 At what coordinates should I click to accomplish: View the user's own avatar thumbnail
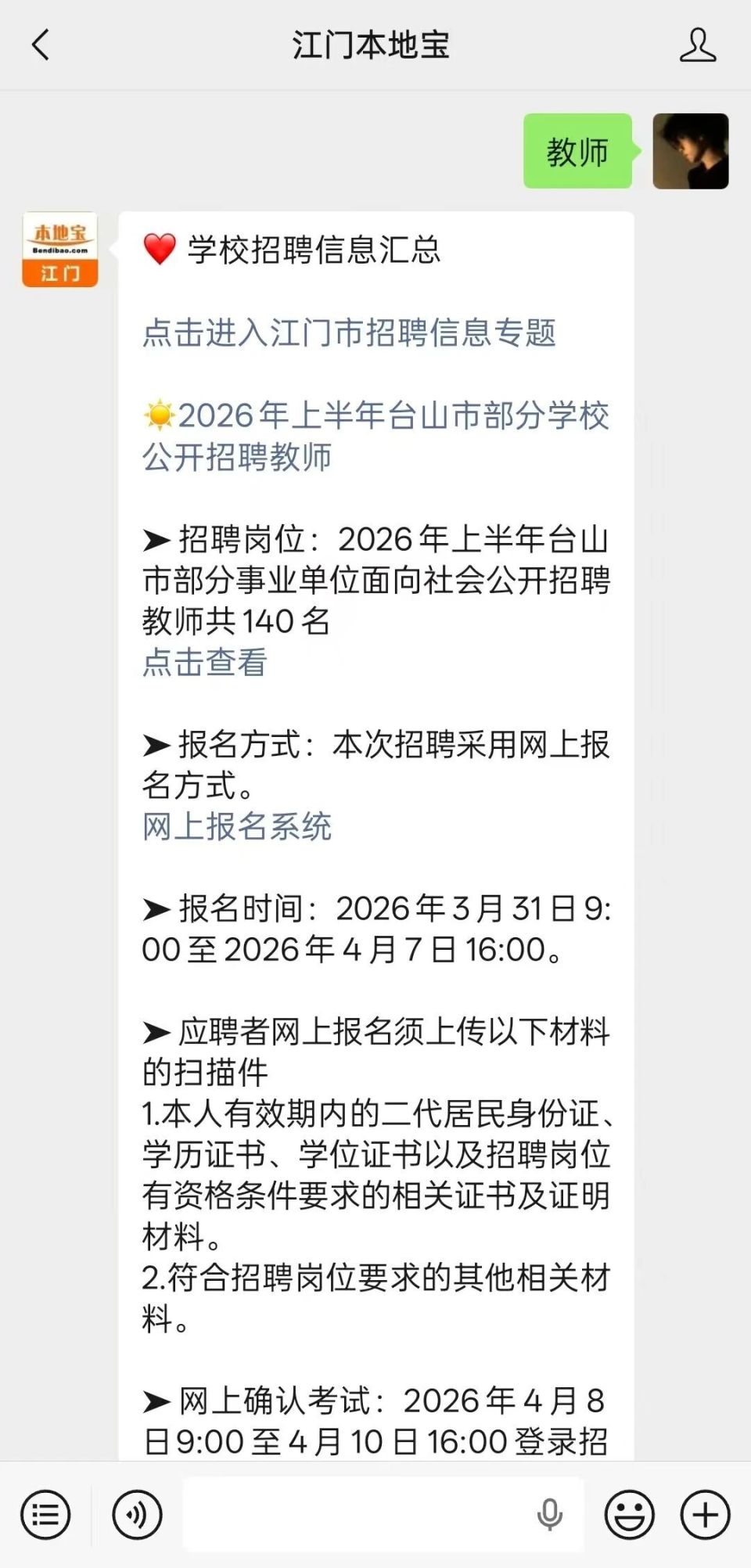coord(691,153)
